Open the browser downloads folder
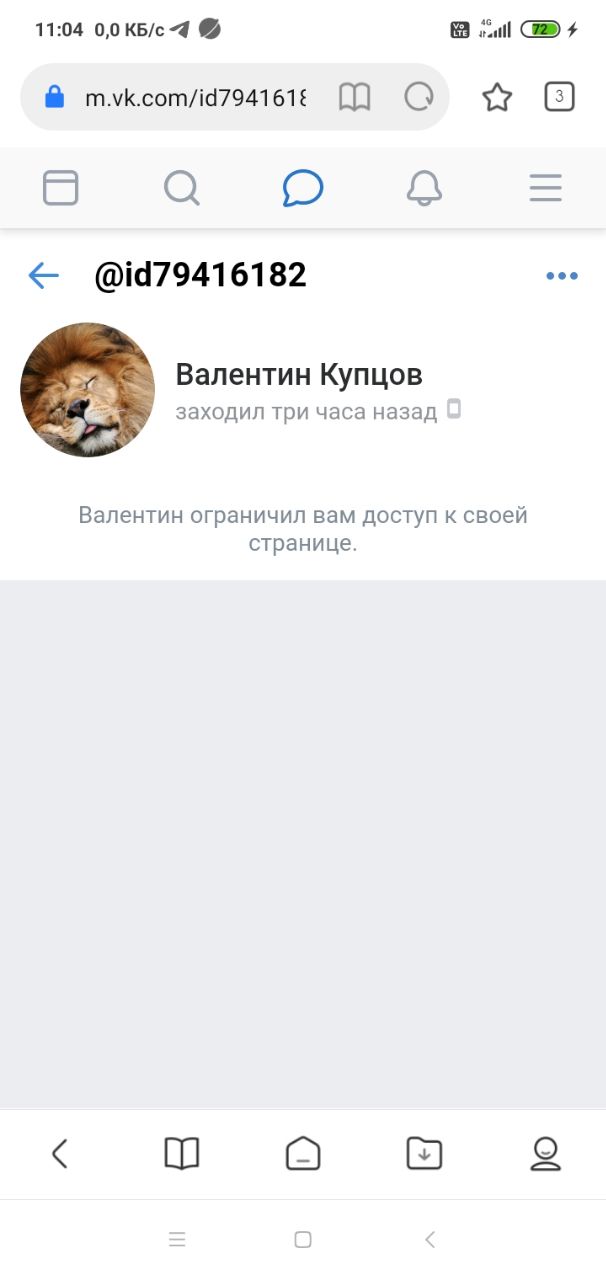The height and width of the screenshot is (1280, 606). (x=424, y=1154)
